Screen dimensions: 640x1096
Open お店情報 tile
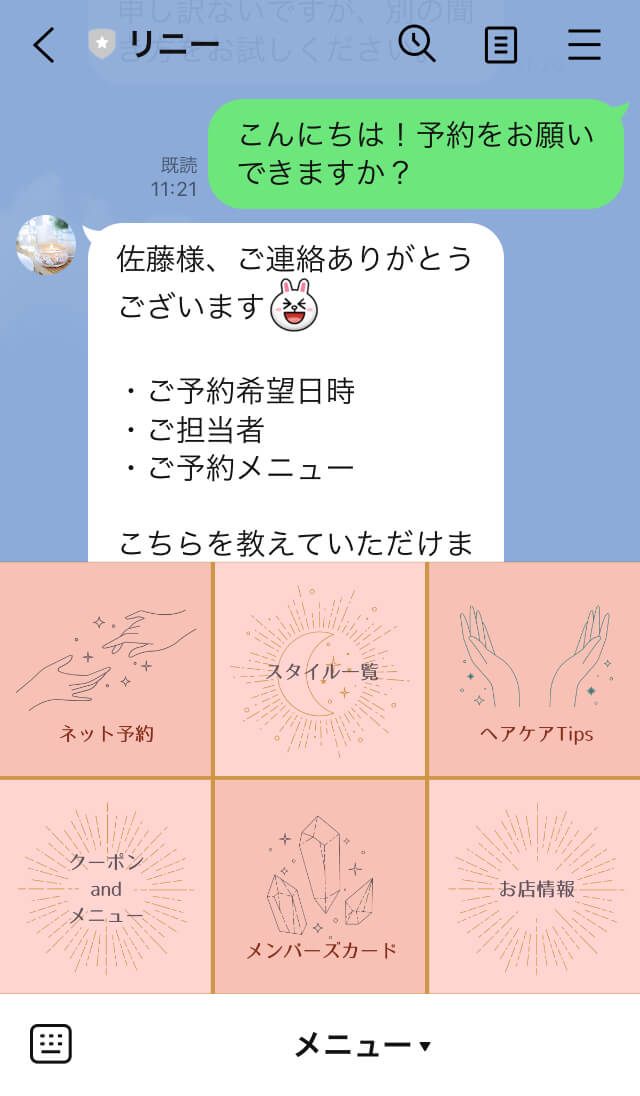point(535,887)
